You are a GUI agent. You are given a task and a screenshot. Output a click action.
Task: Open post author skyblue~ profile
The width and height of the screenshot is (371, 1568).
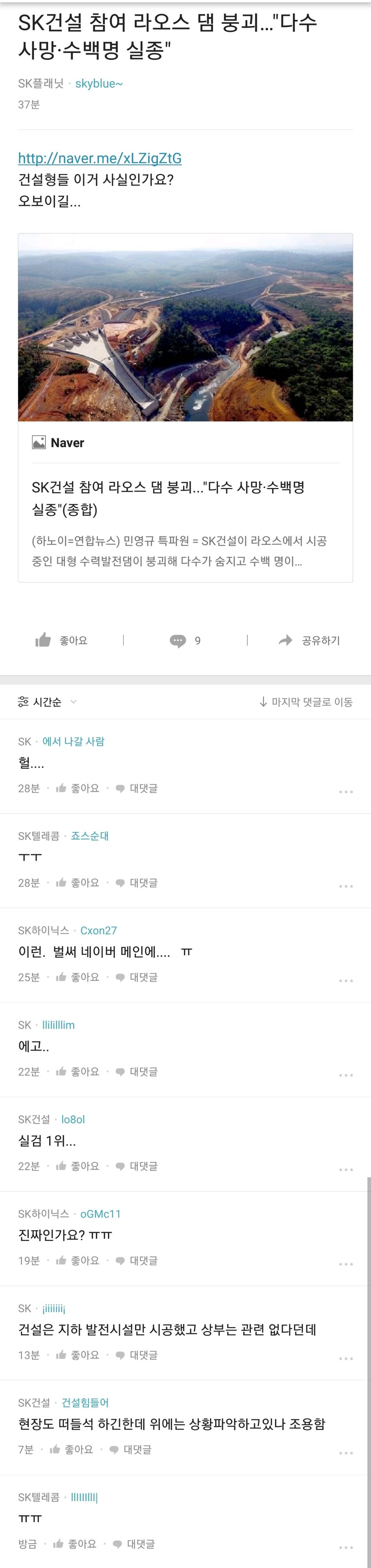pyautogui.click(x=99, y=84)
